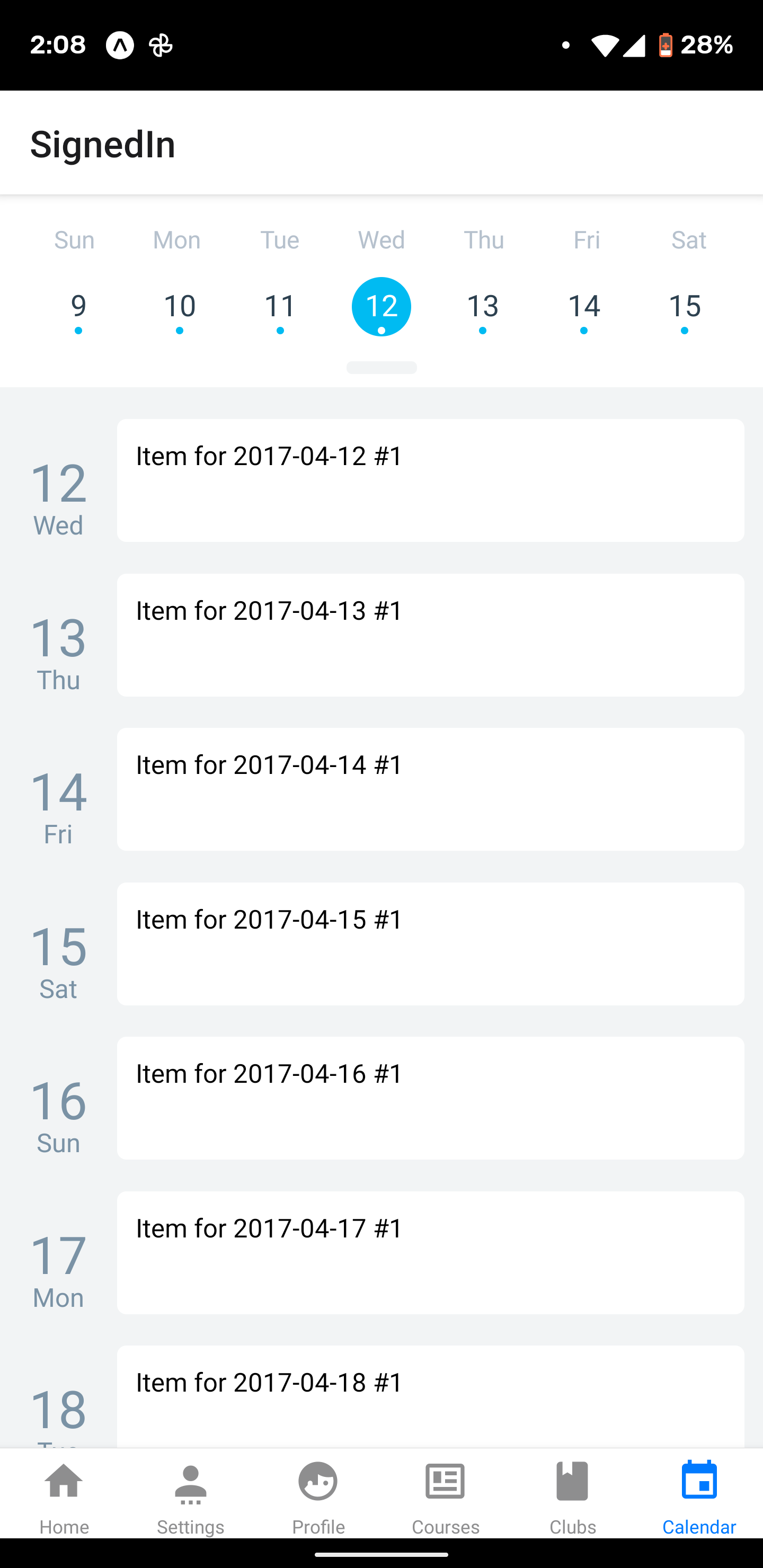This screenshot has width=763, height=1568.
Task: Open Item for 2017-04-12 #1
Action: point(430,480)
